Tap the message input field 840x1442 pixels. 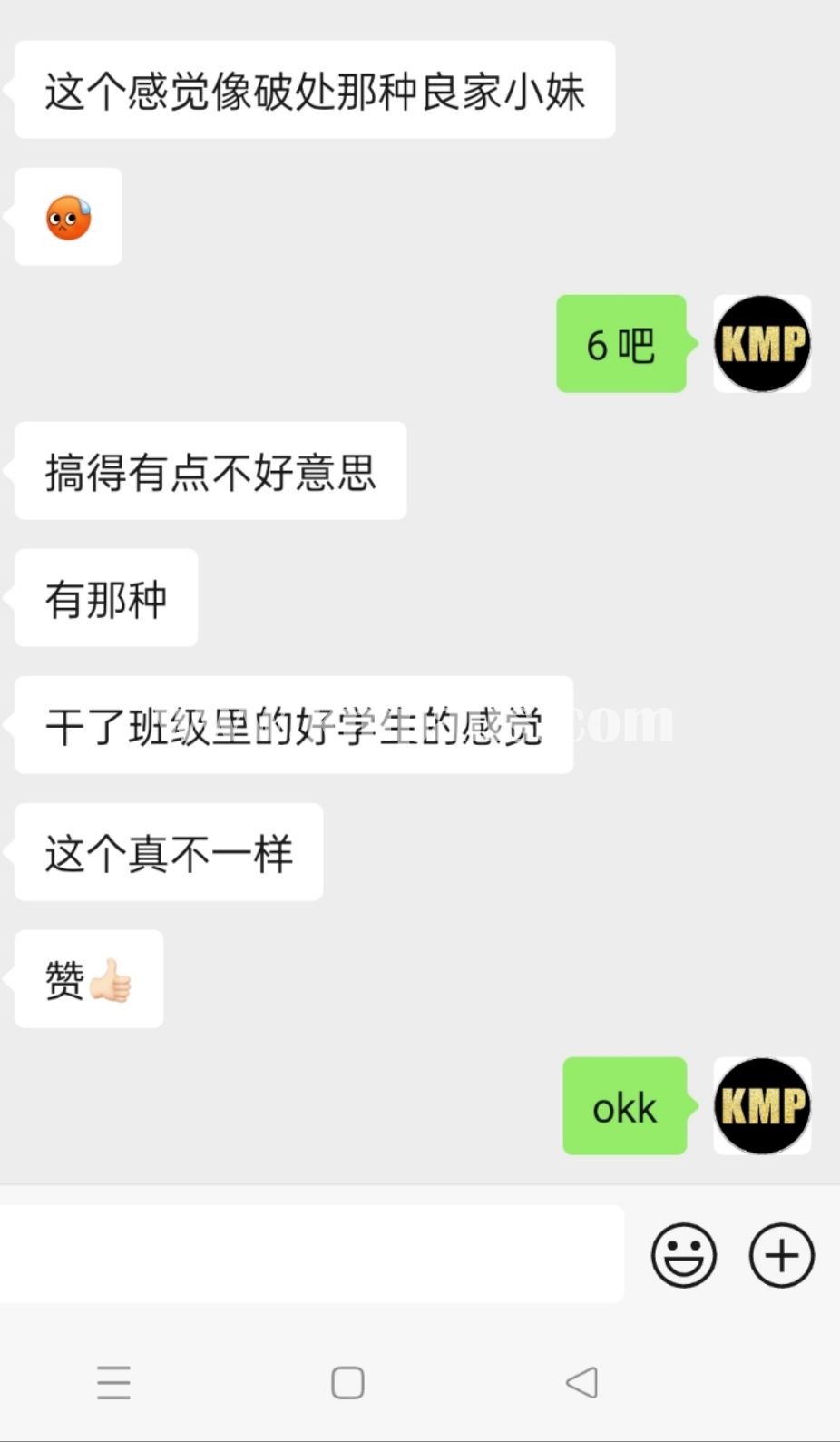(x=311, y=1255)
